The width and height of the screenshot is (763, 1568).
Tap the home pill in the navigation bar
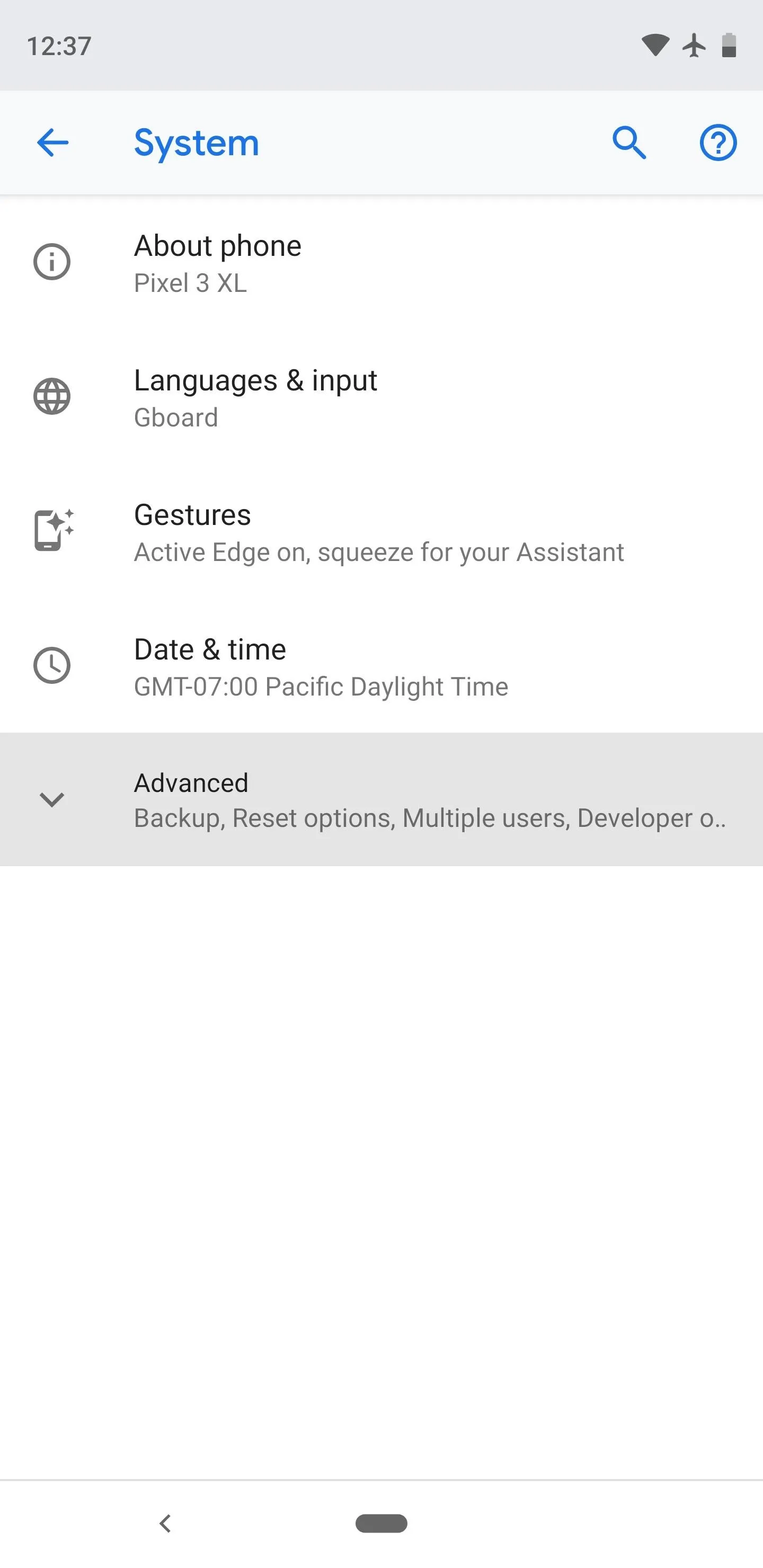(x=381, y=1523)
